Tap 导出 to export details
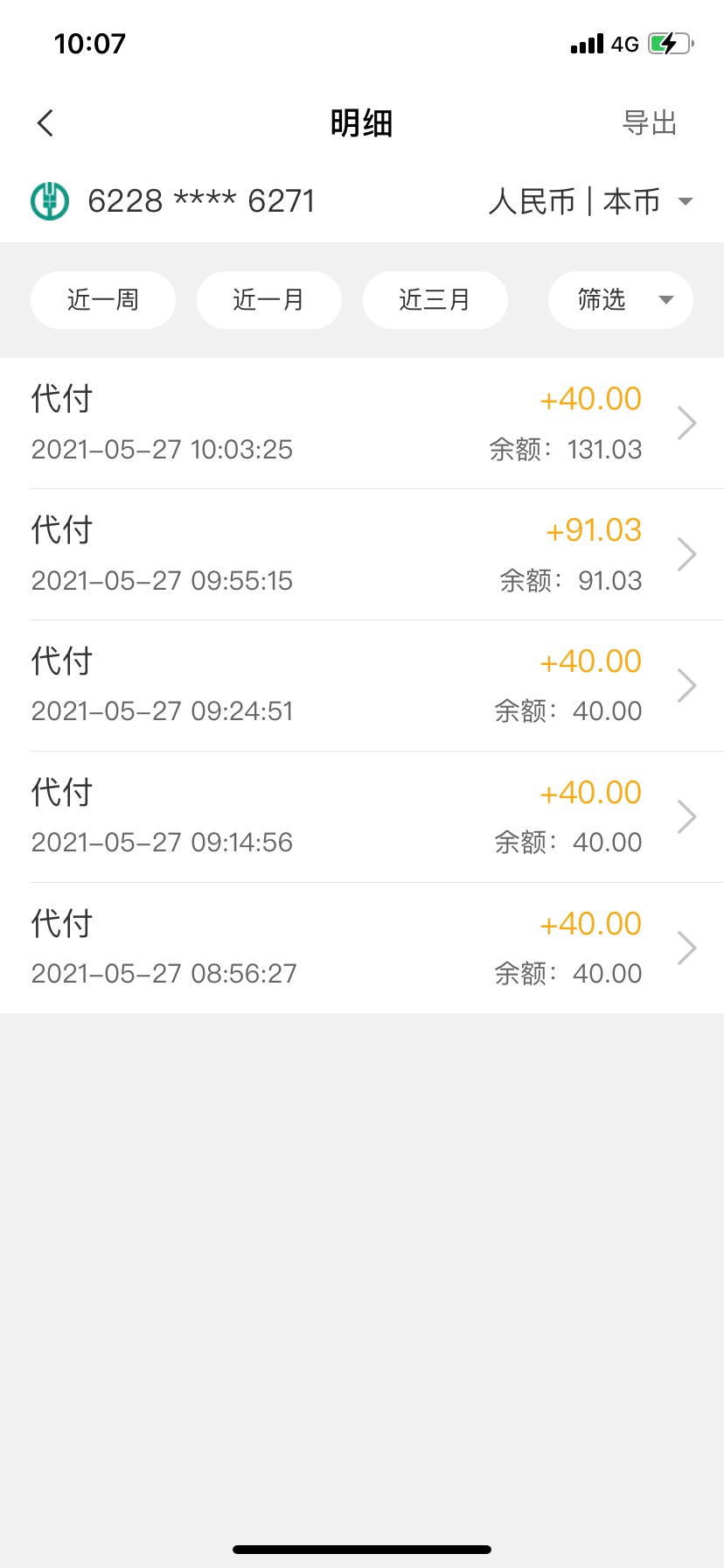This screenshot has height=1568, width=724. coord(650,123)
